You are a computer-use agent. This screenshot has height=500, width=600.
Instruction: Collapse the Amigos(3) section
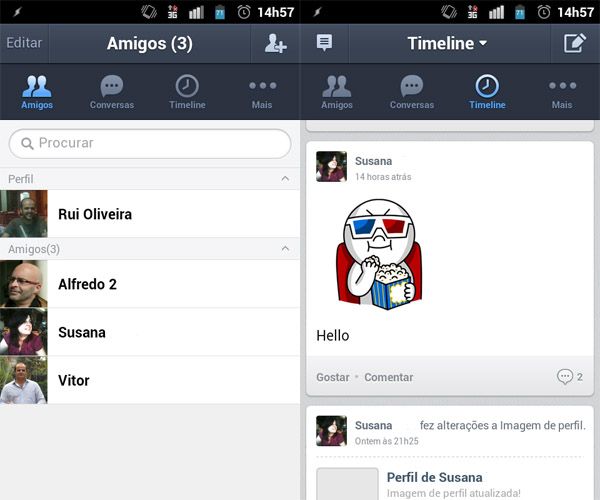[x=285, y=248]
